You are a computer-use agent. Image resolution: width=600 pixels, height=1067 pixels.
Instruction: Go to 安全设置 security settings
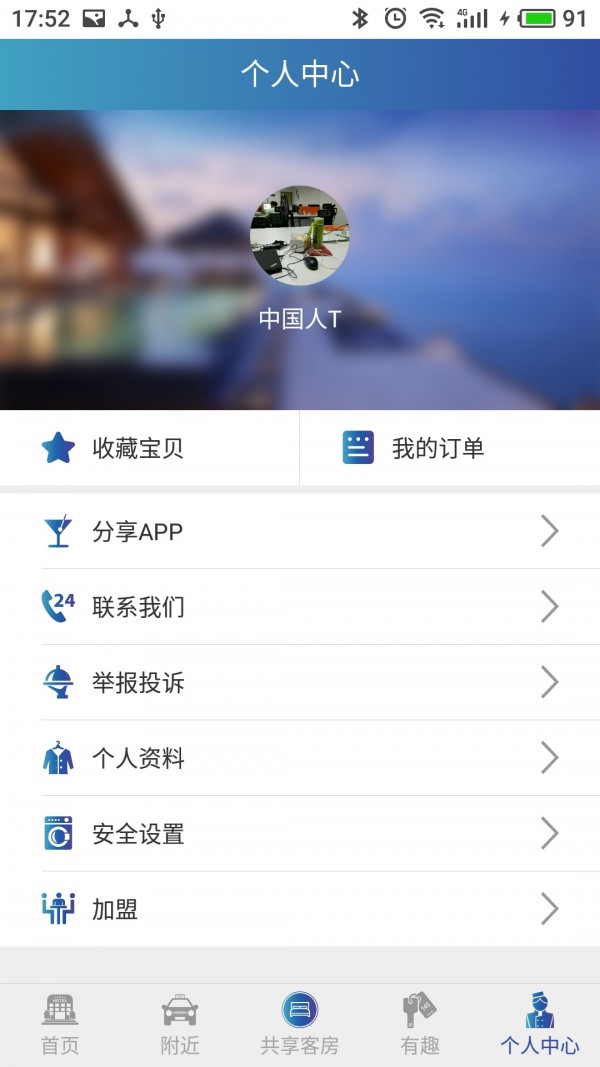point(300,834)
